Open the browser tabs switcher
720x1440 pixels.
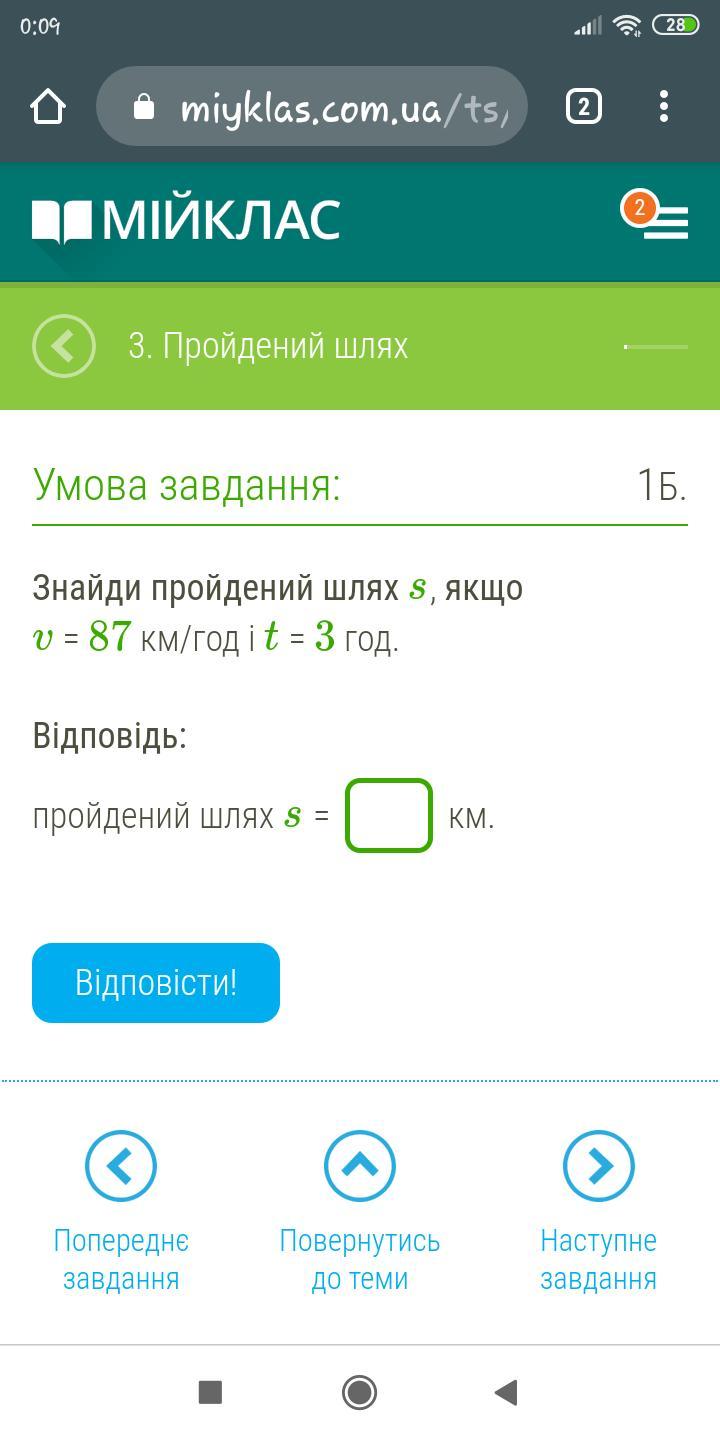pyautogui.click(x=584, y=106)
